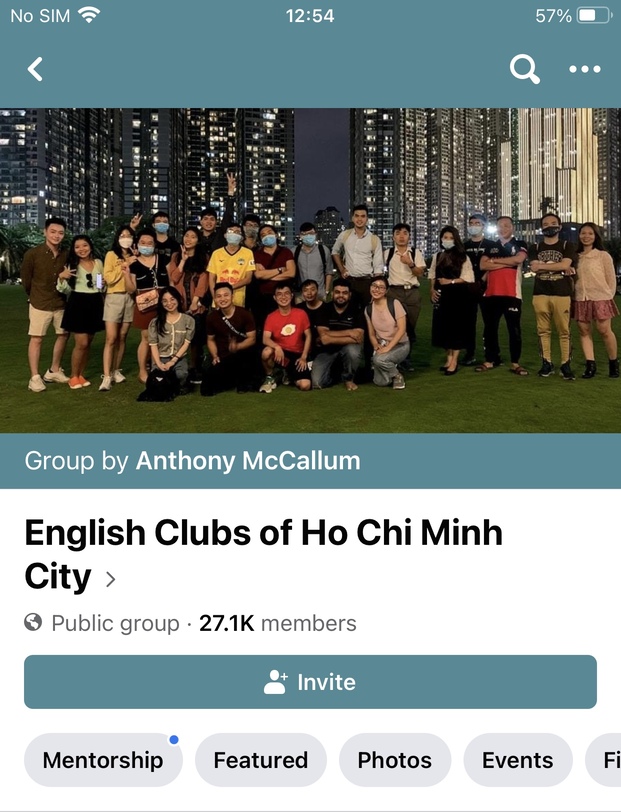
Task: Go back using the arrow
Action: [x=36, y=69]
